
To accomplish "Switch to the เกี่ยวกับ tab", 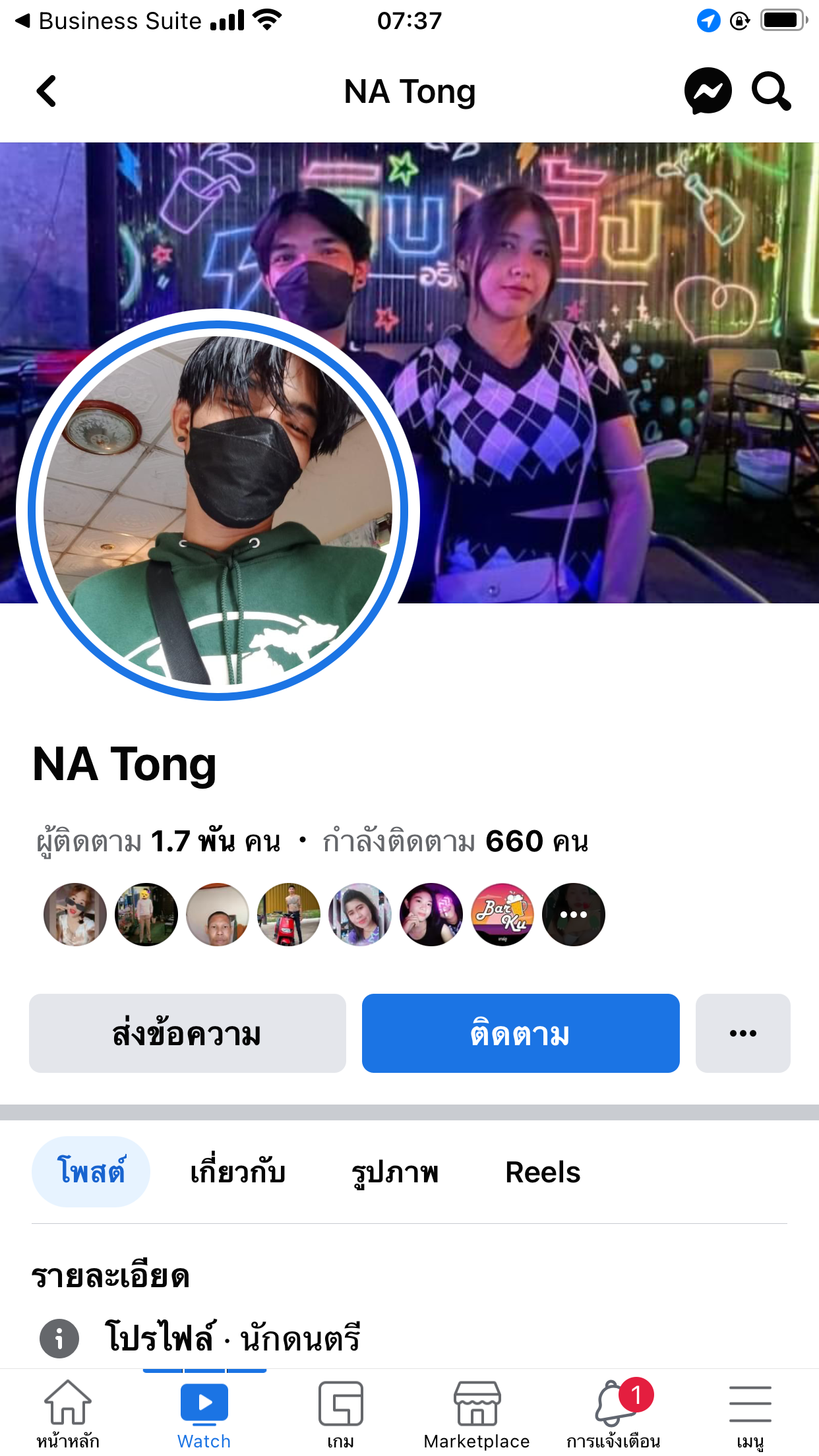I will (x=237, y=1172).
